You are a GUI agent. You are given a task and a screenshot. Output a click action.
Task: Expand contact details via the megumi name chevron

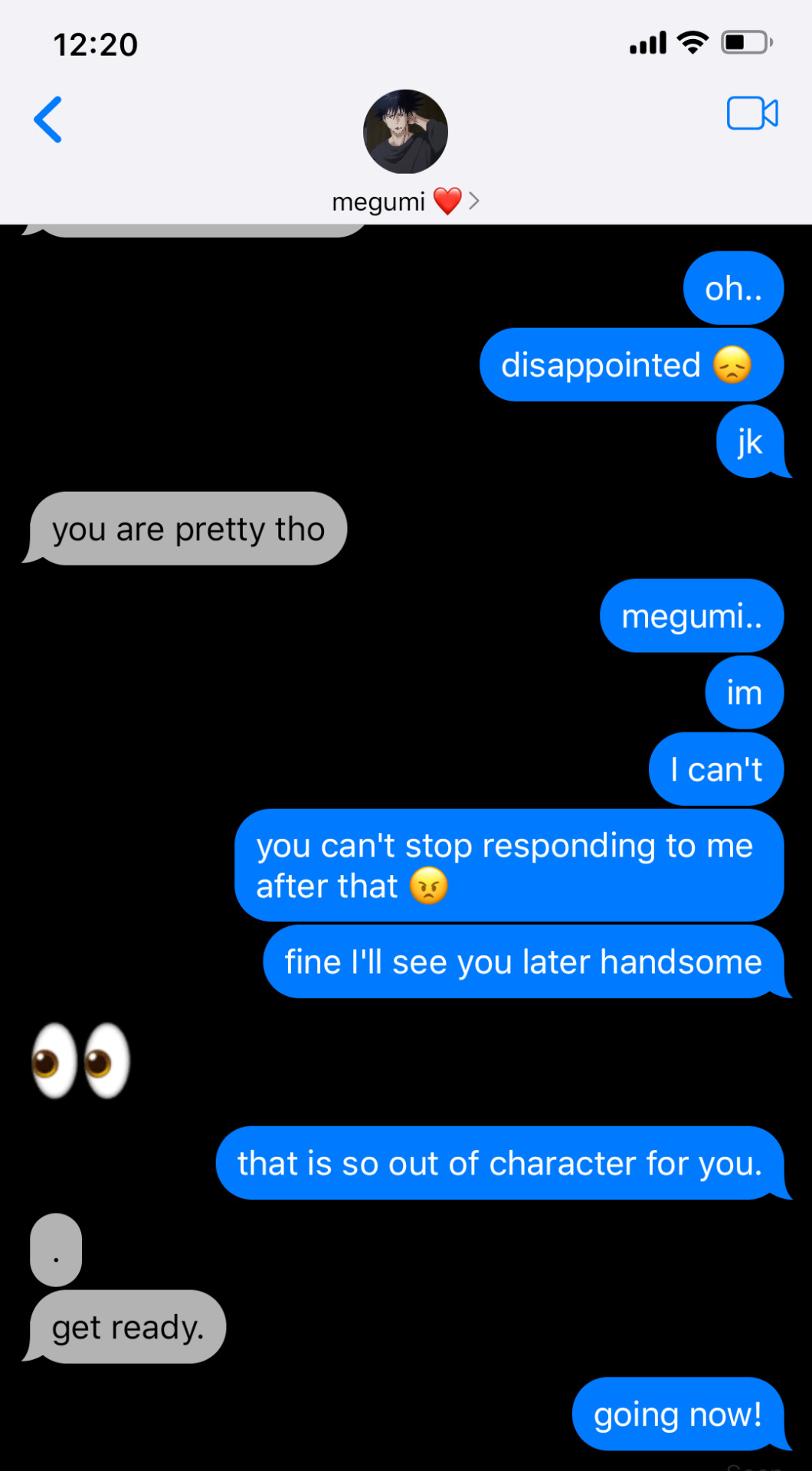tap(474, 201)
